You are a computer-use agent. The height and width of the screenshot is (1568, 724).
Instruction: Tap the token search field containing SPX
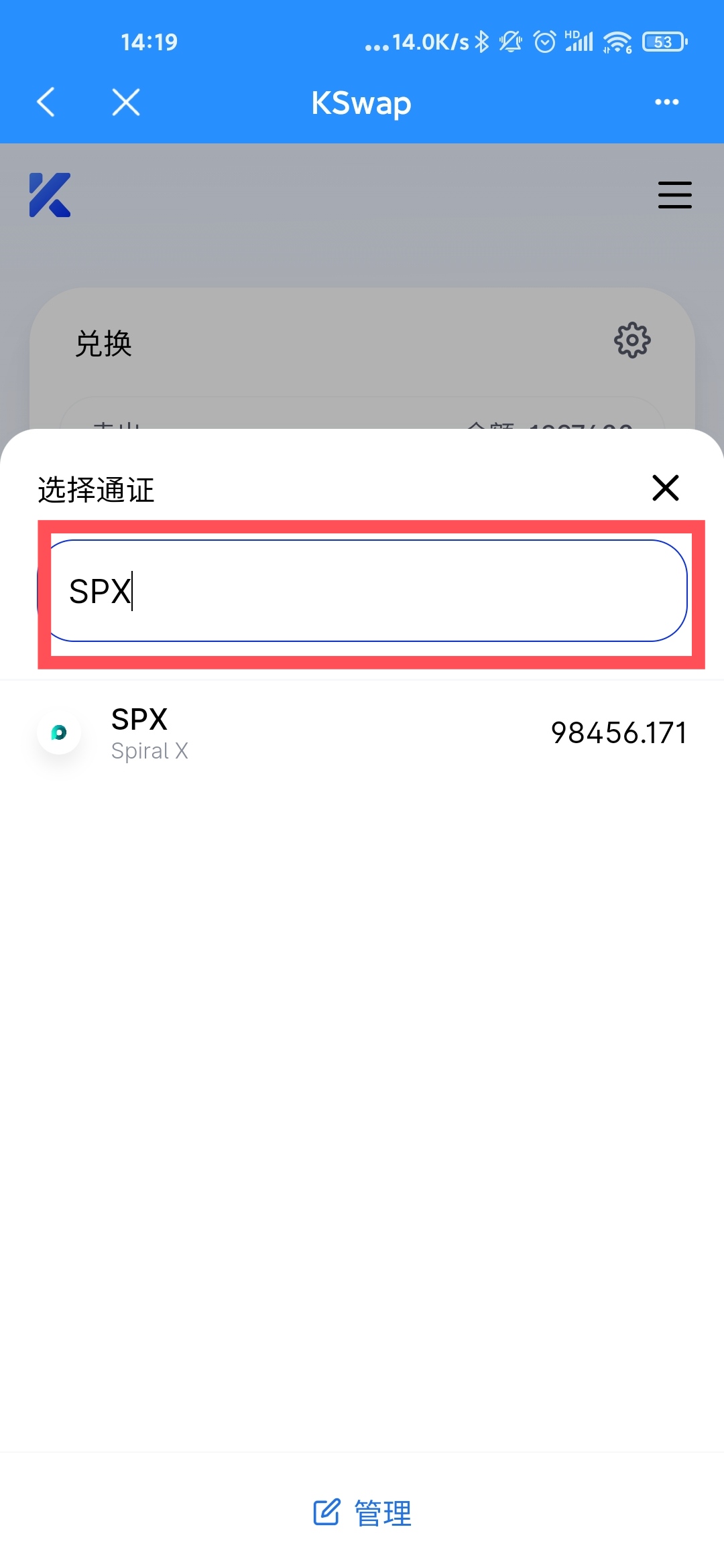tap(369, 591)
